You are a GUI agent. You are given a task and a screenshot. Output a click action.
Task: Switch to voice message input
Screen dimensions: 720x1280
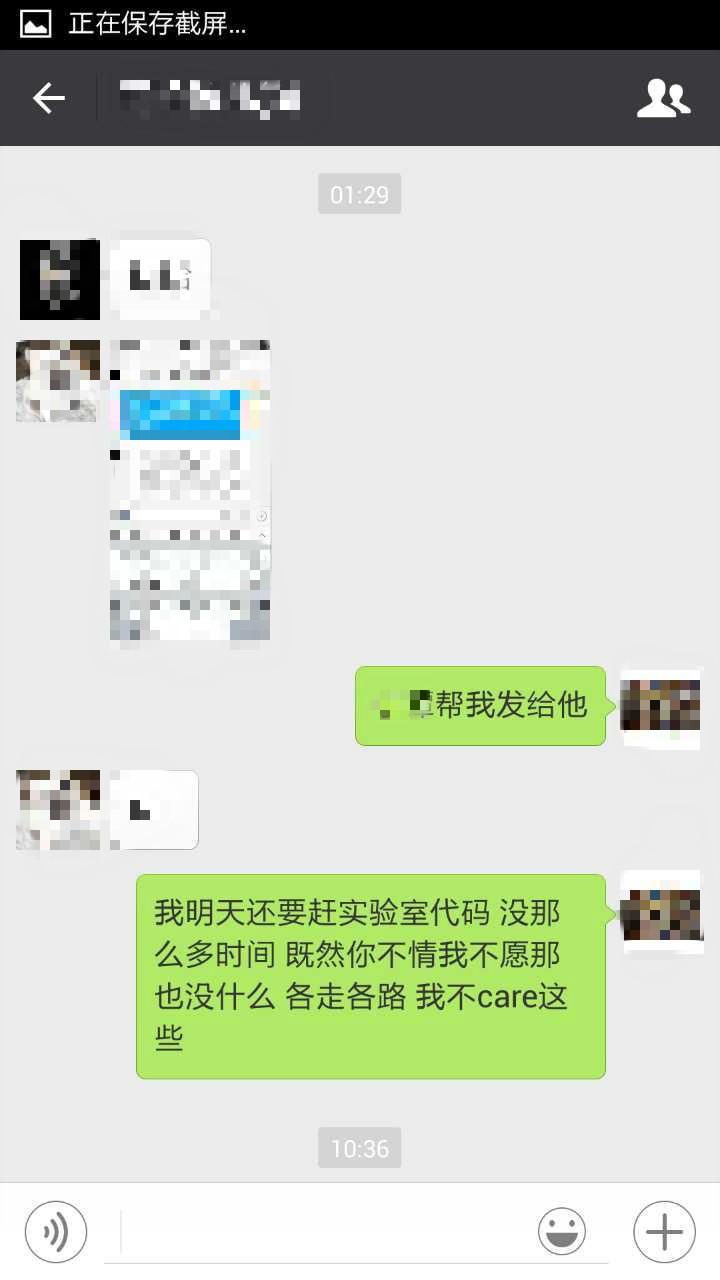tap(56, 1231)
